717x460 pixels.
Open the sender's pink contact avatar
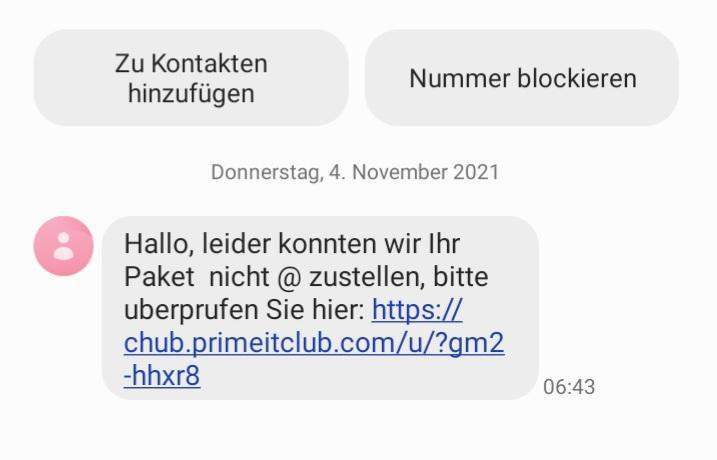point(64,246)
